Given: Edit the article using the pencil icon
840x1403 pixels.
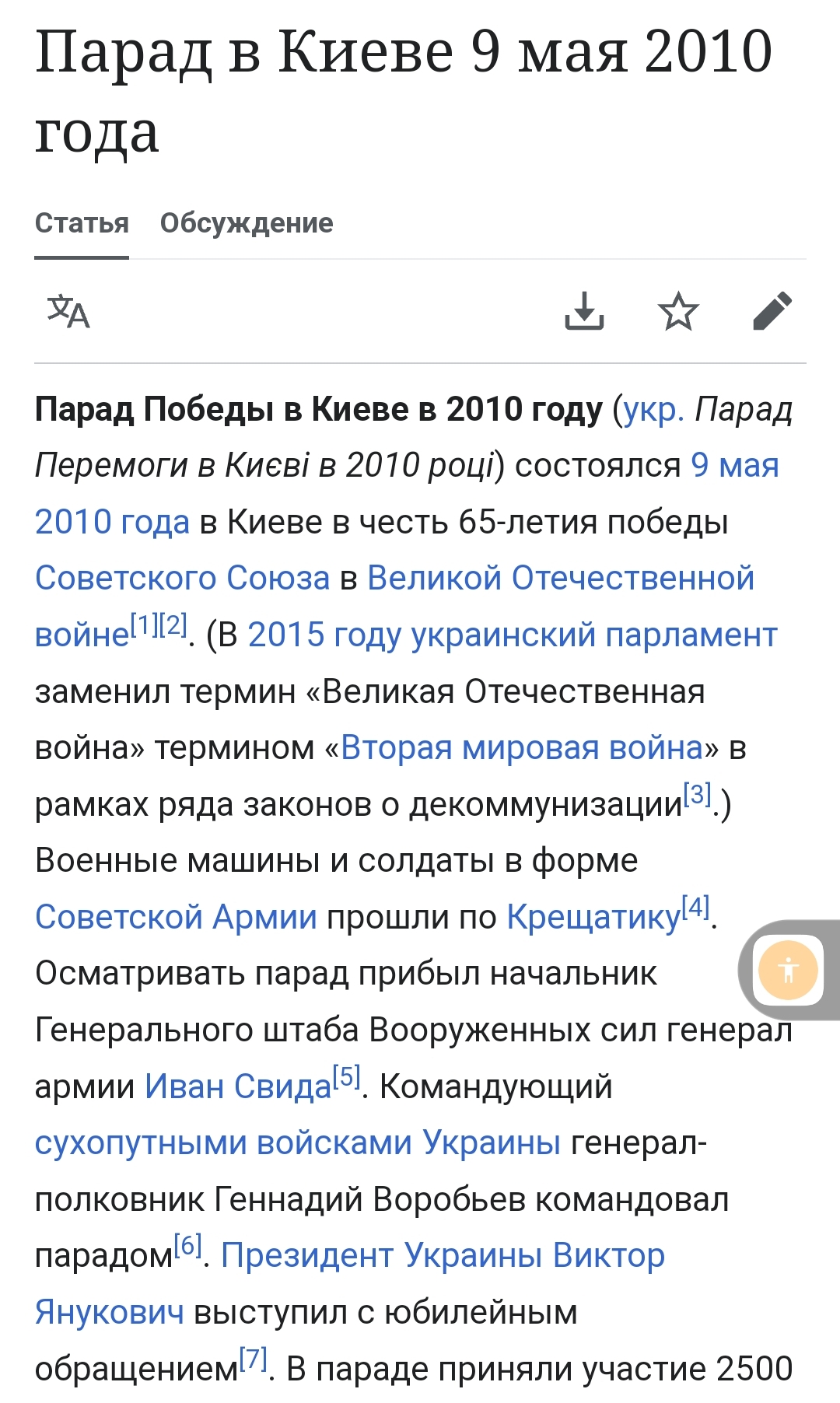Looking at the screenshot, I should (772, 311).
